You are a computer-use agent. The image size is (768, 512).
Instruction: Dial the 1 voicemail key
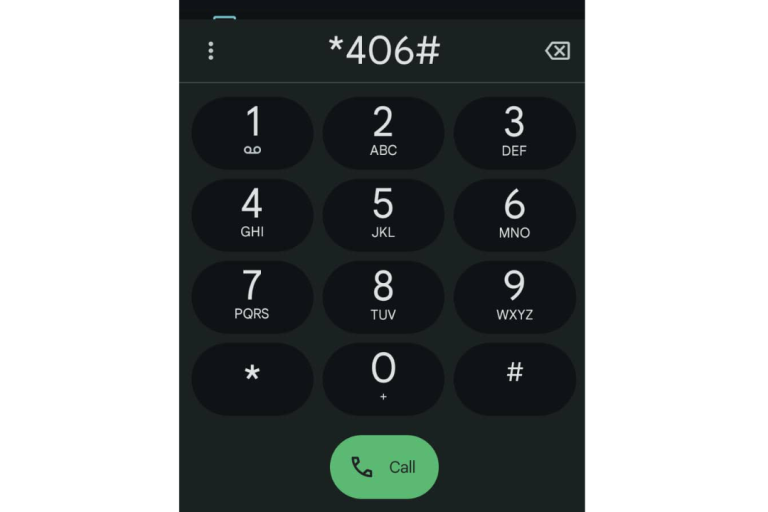point(252,133)
